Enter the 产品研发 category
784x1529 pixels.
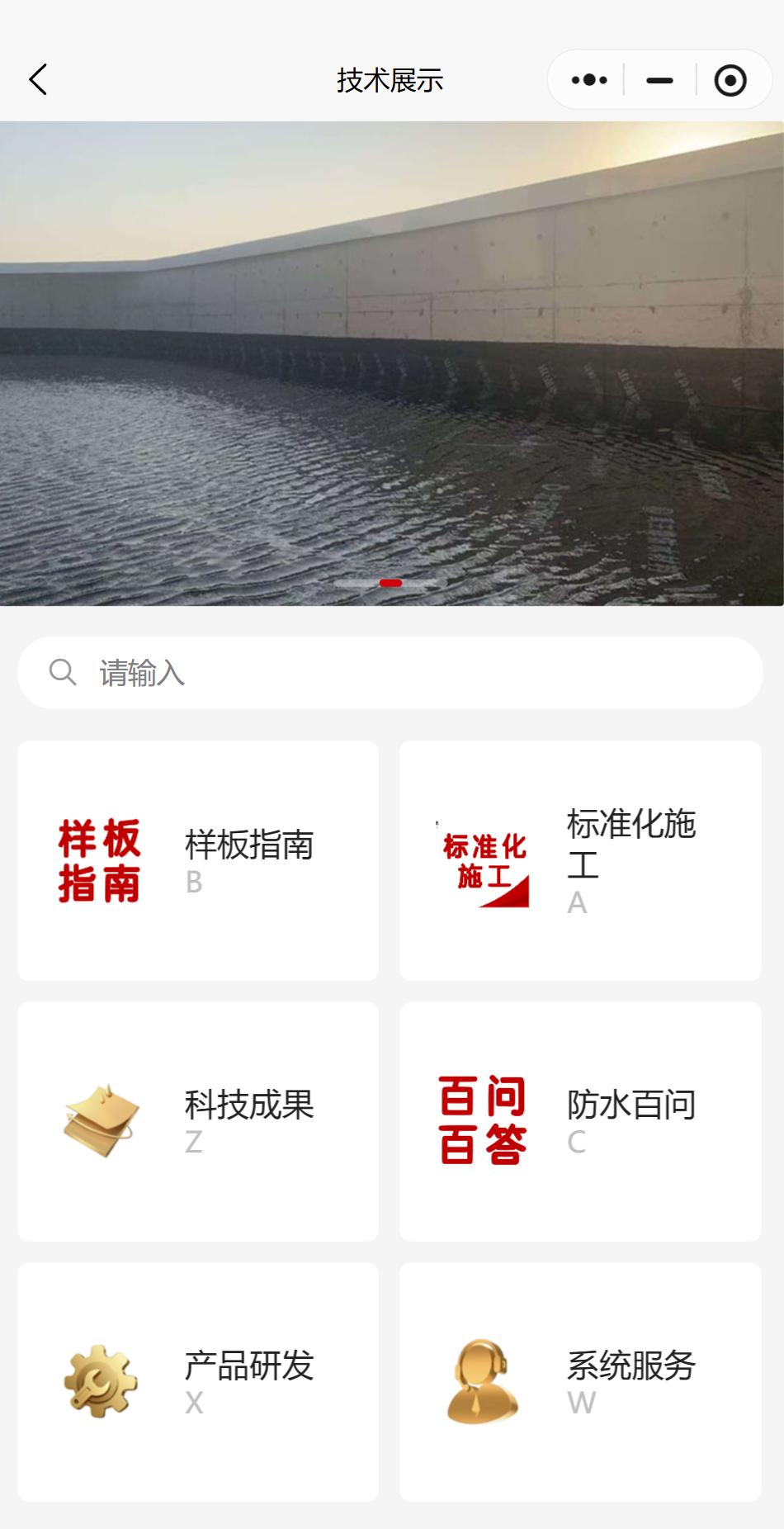click(198, 1381)
